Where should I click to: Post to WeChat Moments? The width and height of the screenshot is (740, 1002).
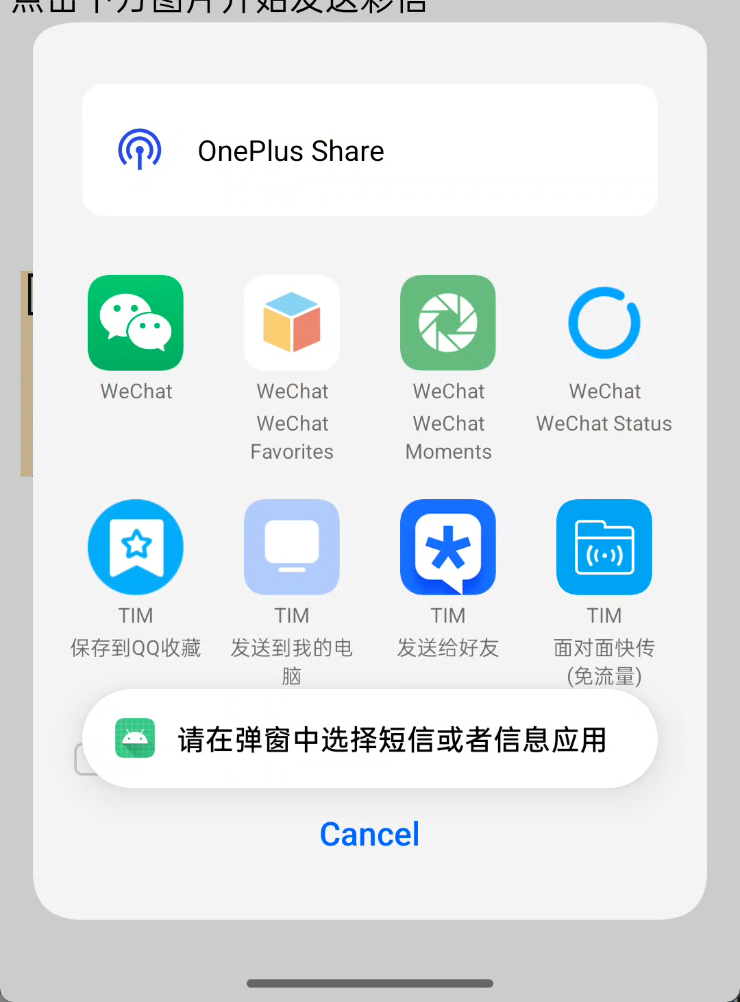(448, 323)
